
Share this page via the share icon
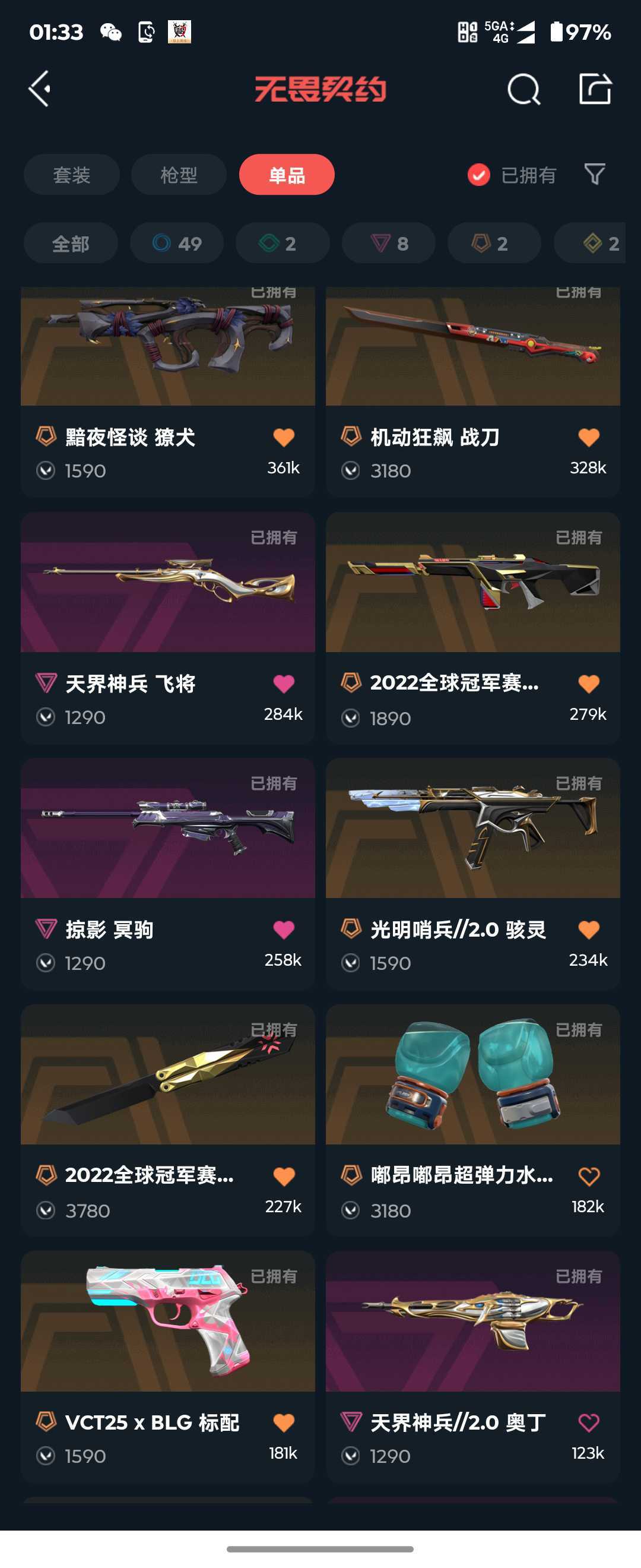point(594,90)
